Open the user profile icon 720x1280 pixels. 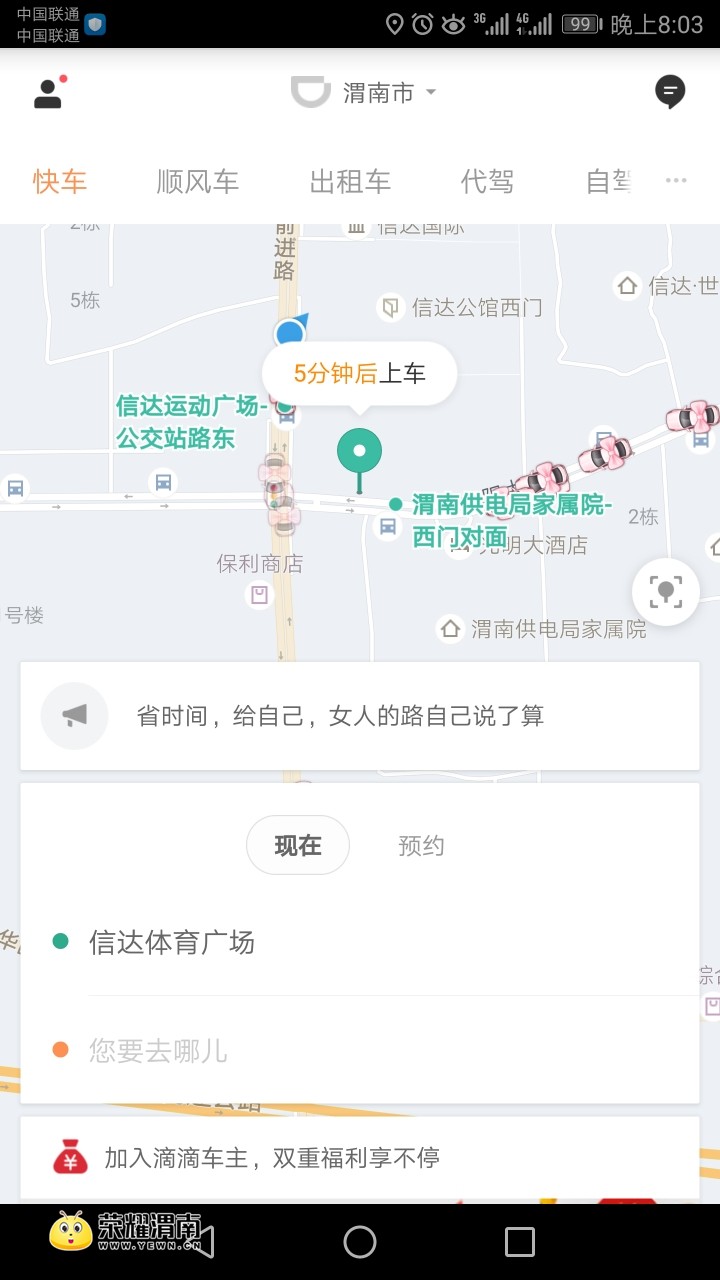tap(48, 92)
